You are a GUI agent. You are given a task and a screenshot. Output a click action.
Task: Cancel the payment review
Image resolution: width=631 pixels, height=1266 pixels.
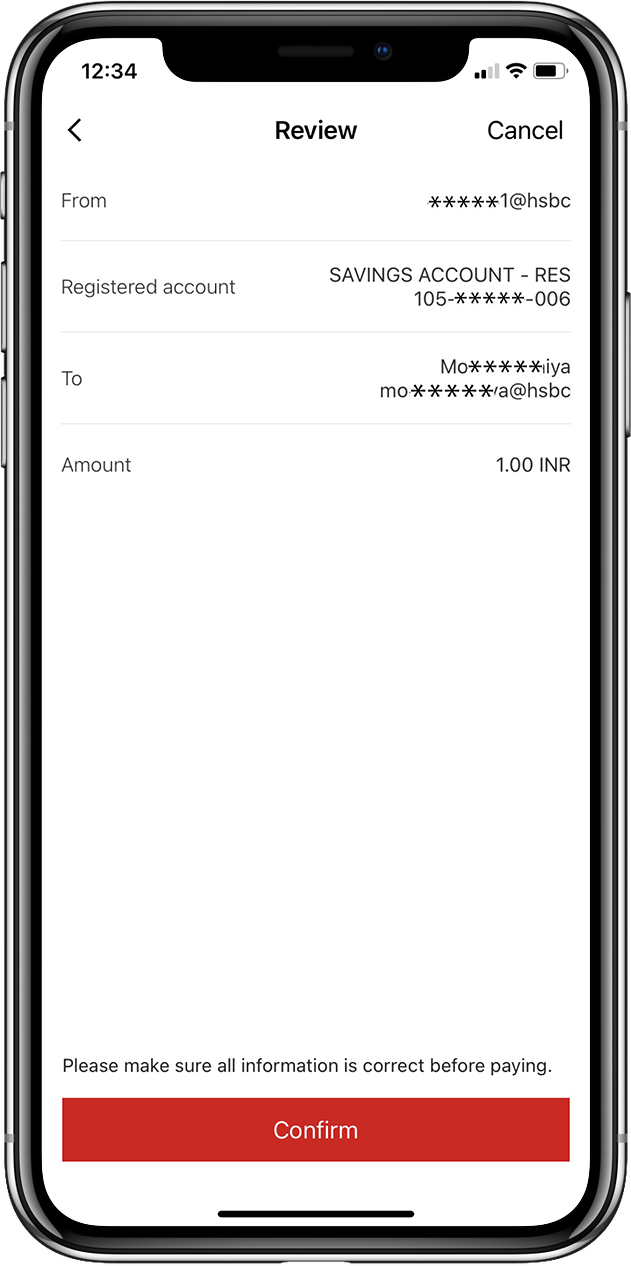tap(524, 130)
